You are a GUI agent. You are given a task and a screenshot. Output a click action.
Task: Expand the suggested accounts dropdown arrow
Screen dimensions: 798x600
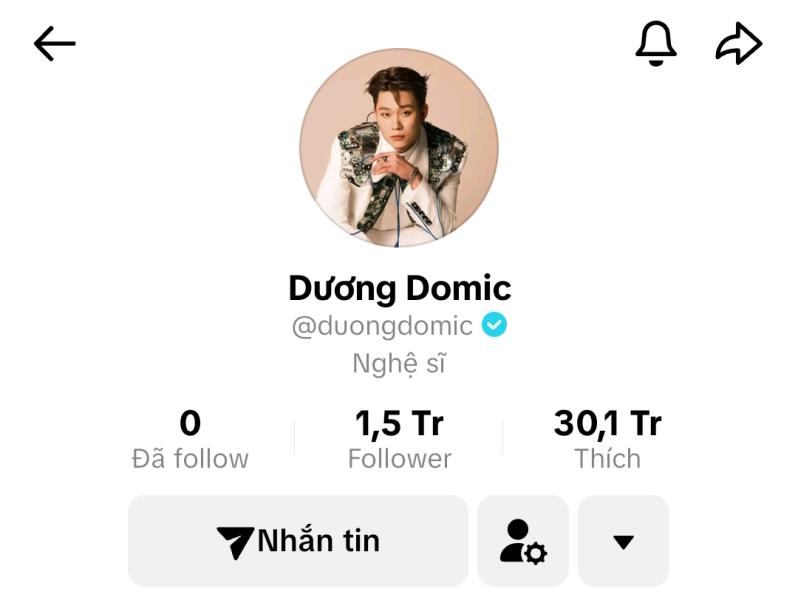point(623,541)
